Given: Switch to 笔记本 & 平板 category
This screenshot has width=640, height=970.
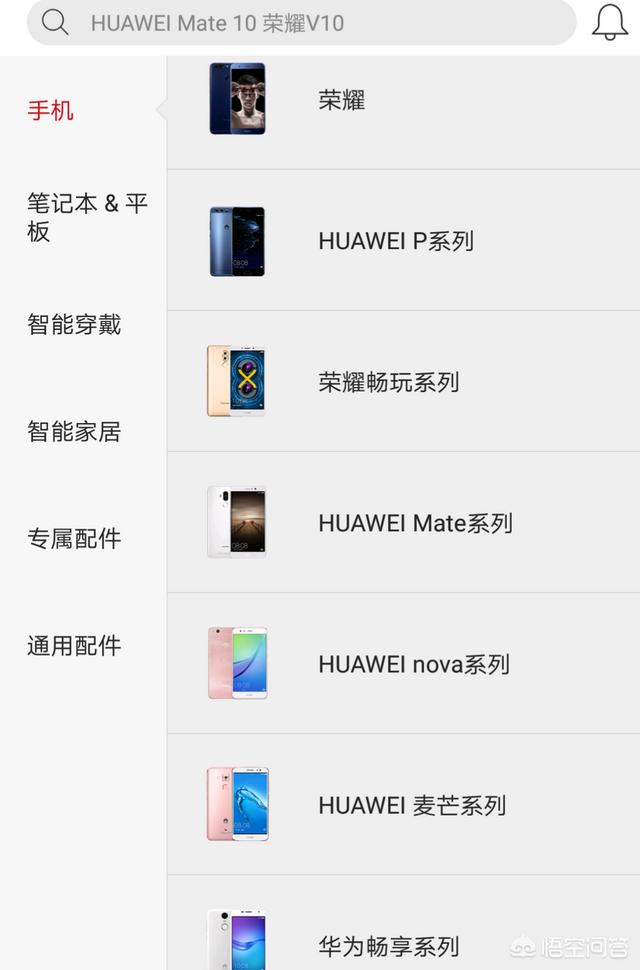Looking at the screenshot, I should [x=87, y=217].
